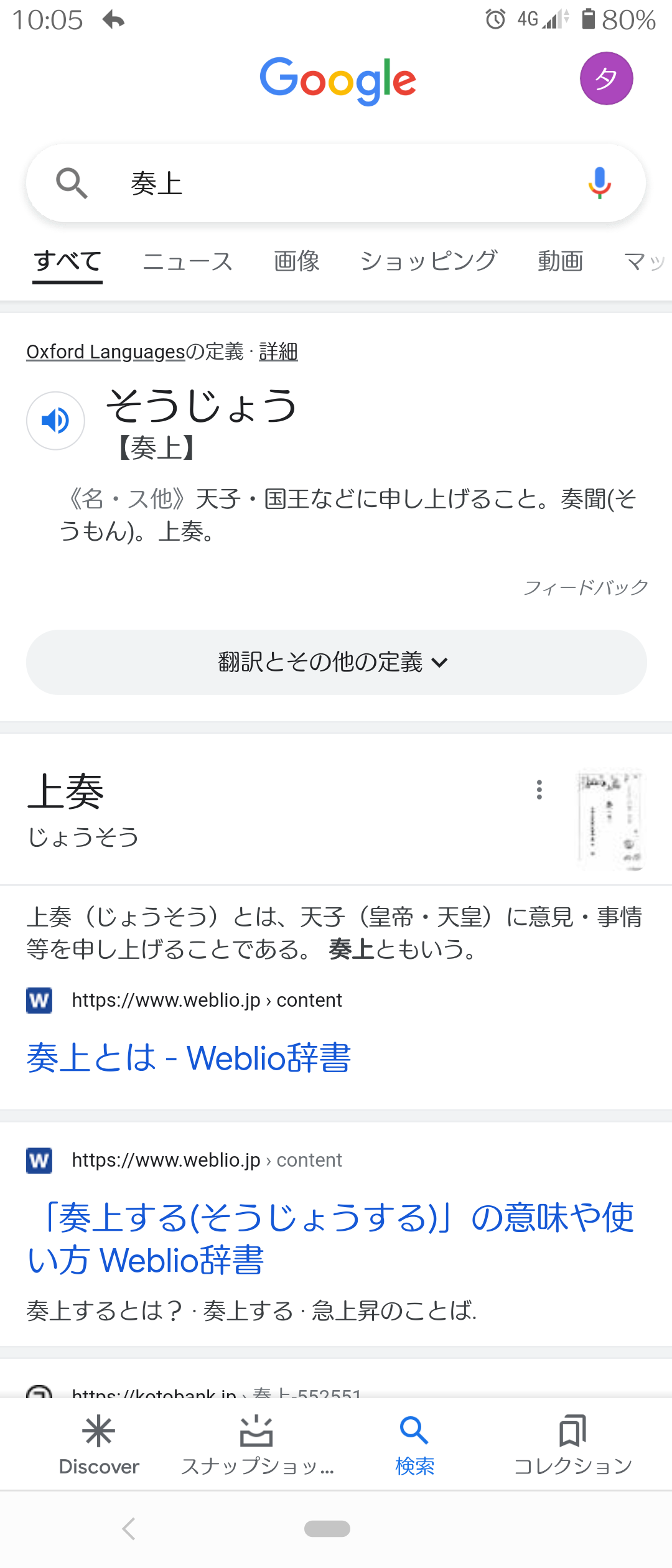Open the 上奏 document thumbnail image
The height and width of the screenshot is (1568, 672).
[611, 820]
